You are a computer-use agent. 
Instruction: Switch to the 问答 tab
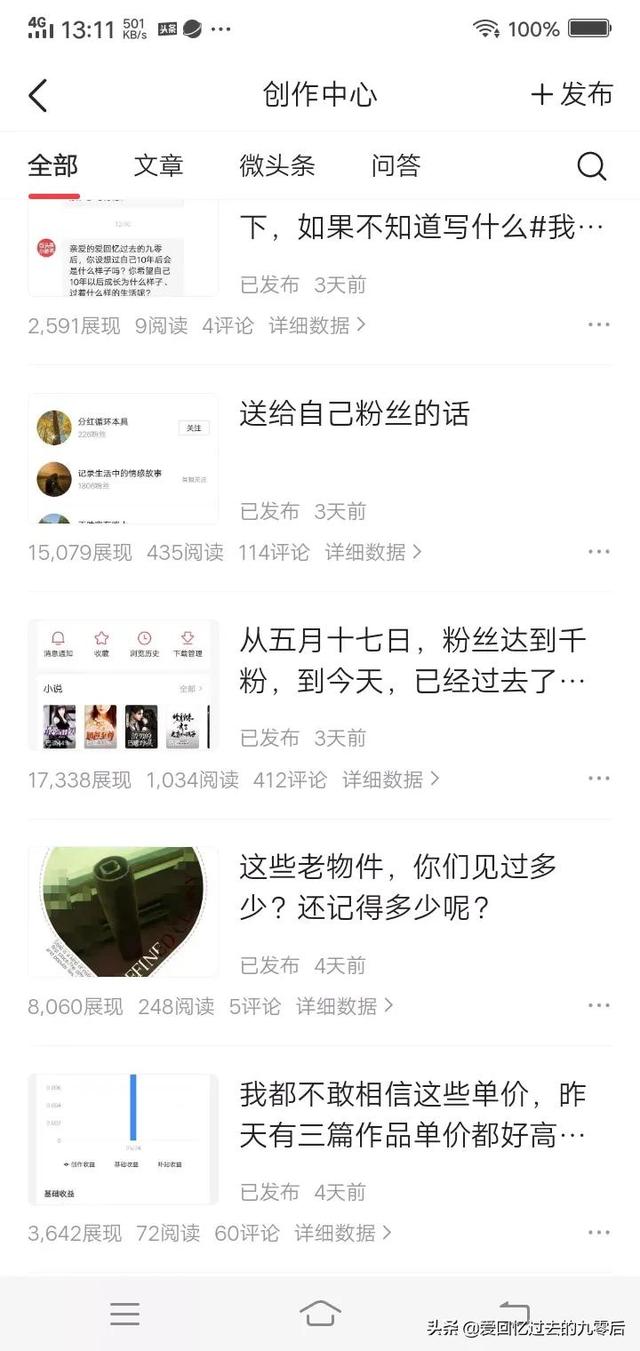(396, 166)
